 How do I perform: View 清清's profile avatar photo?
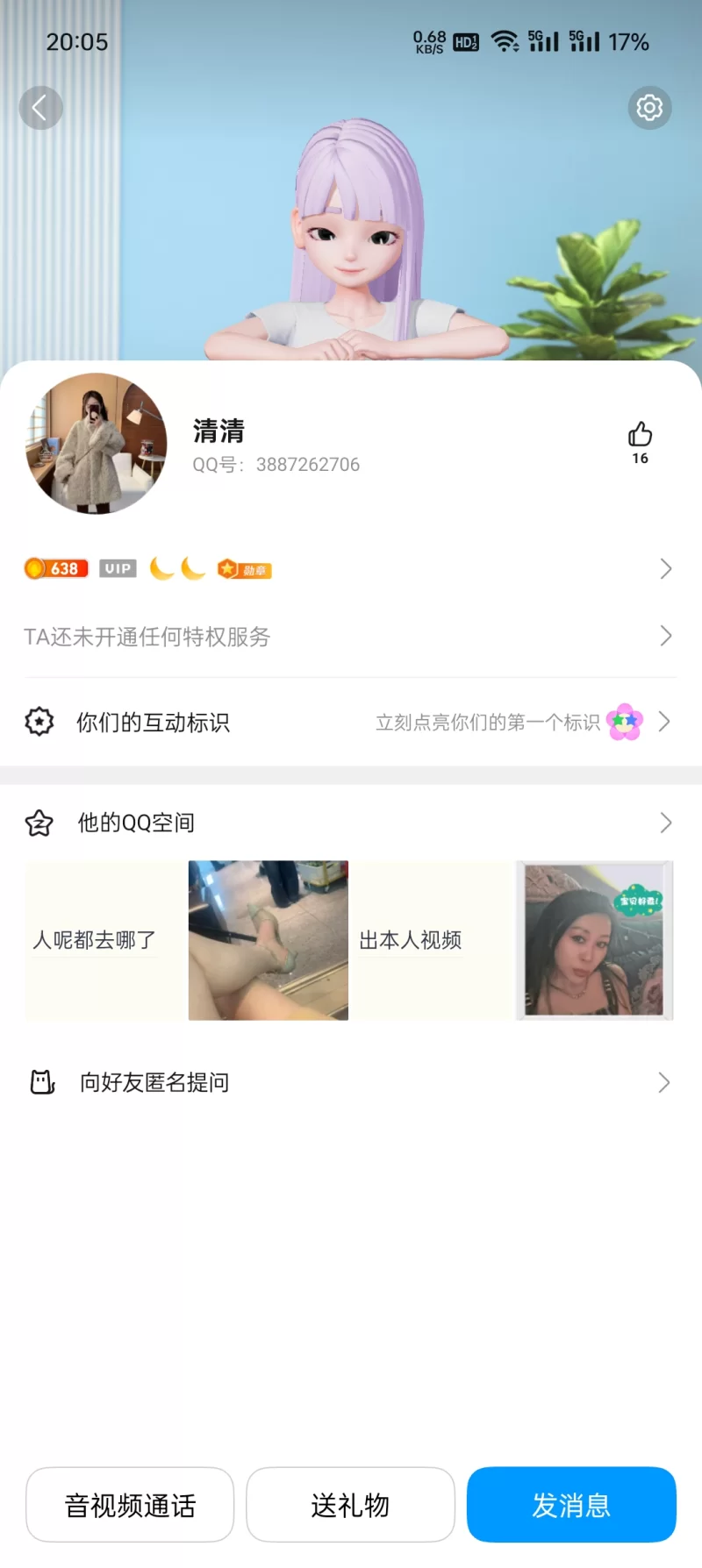pos(97,444)
